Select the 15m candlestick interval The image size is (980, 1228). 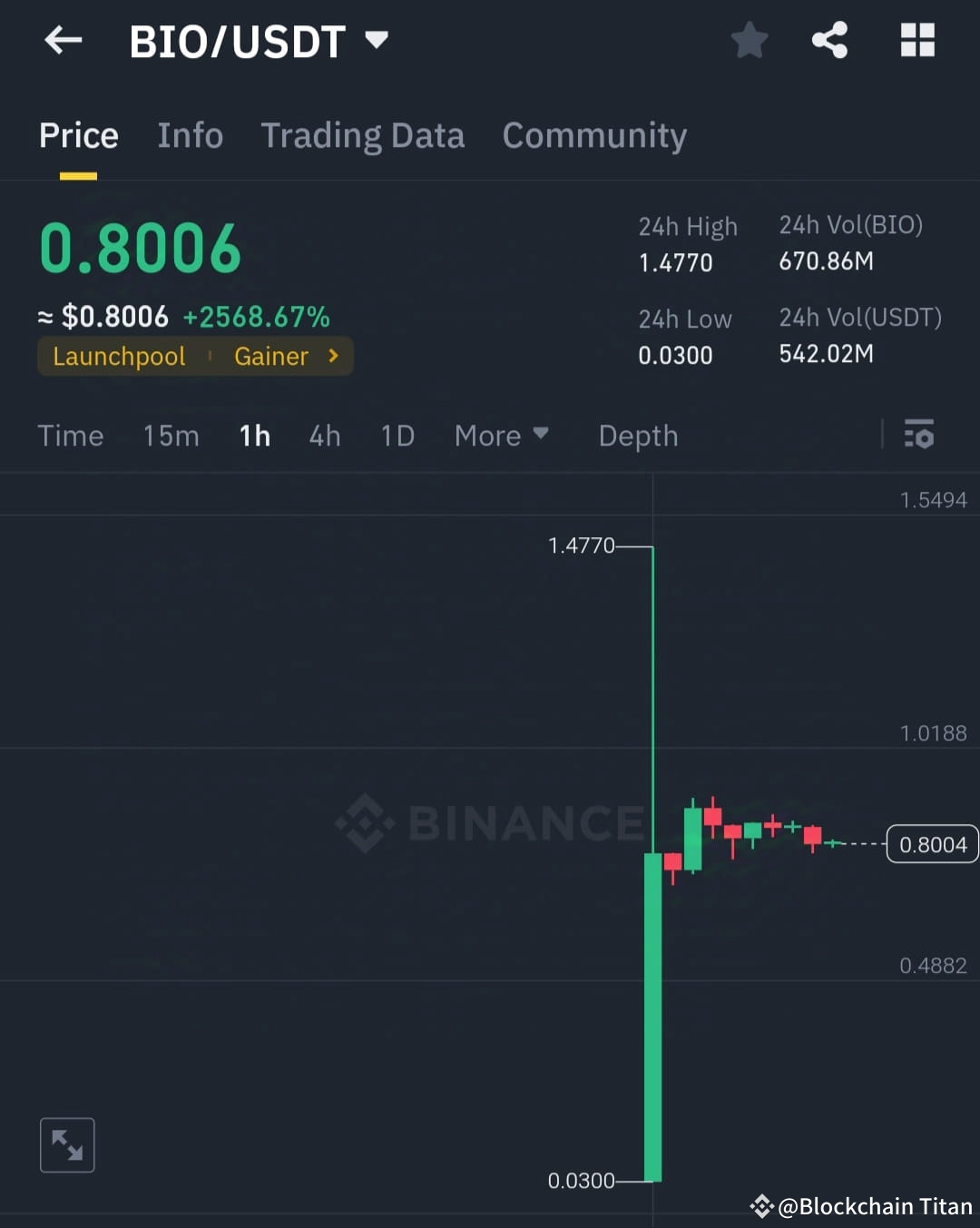(x=171, y=436)
